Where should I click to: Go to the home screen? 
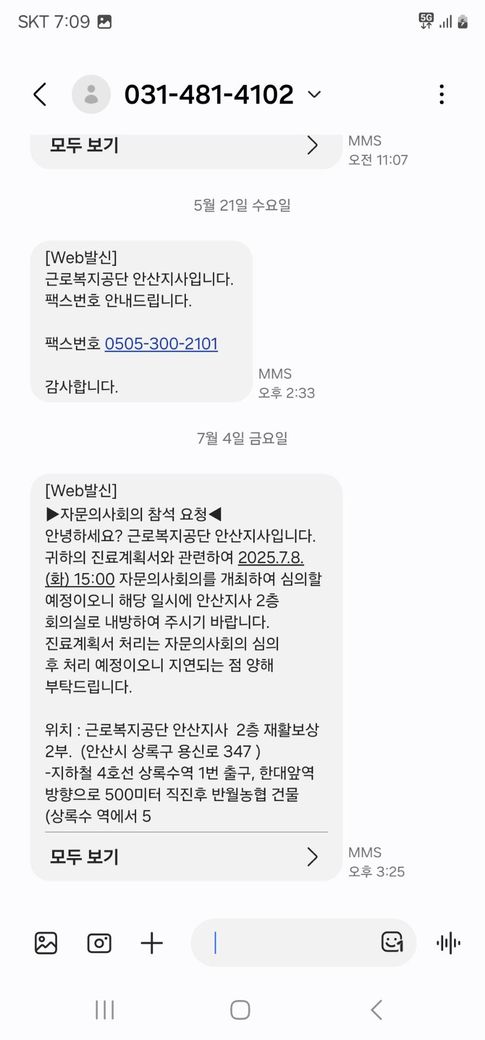tap(240, 1010)
